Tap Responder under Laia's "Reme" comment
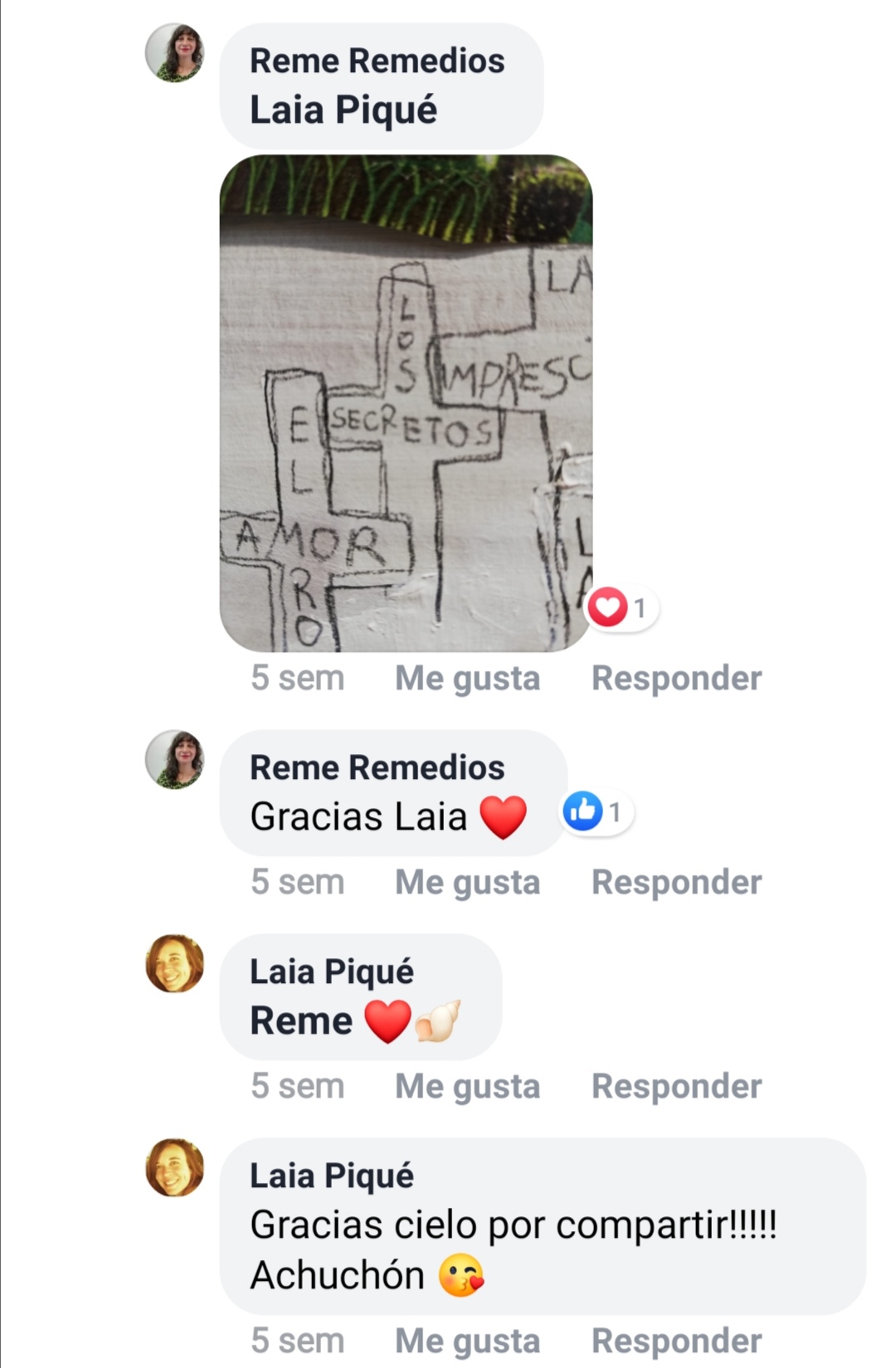The image size is (896, 1368). click(x=676, y=1087)
